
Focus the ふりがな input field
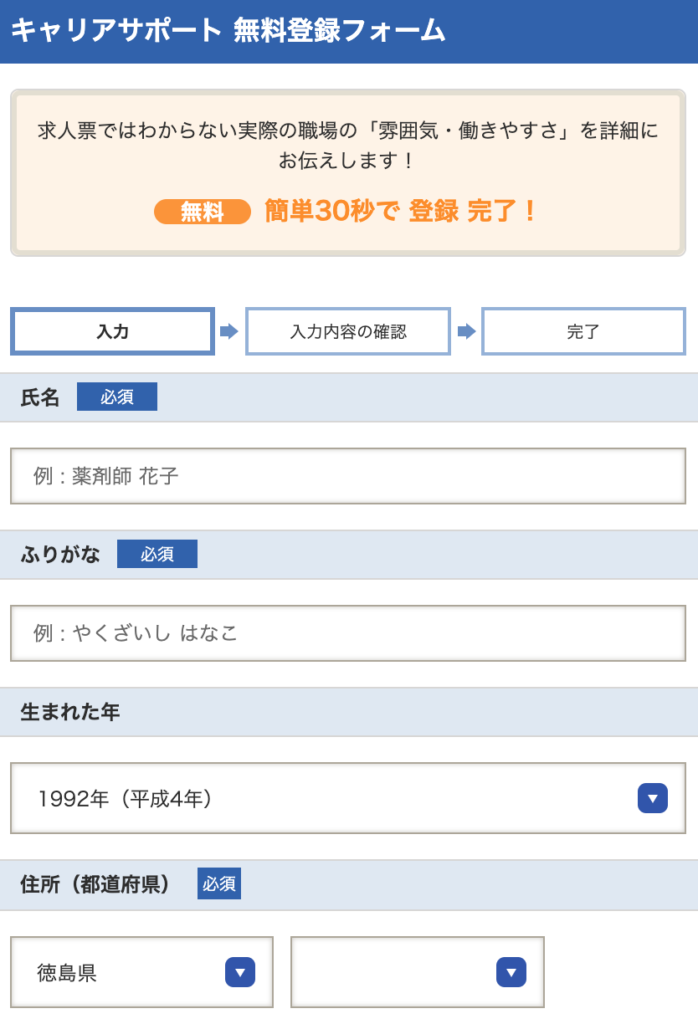(x=348, y=633)
